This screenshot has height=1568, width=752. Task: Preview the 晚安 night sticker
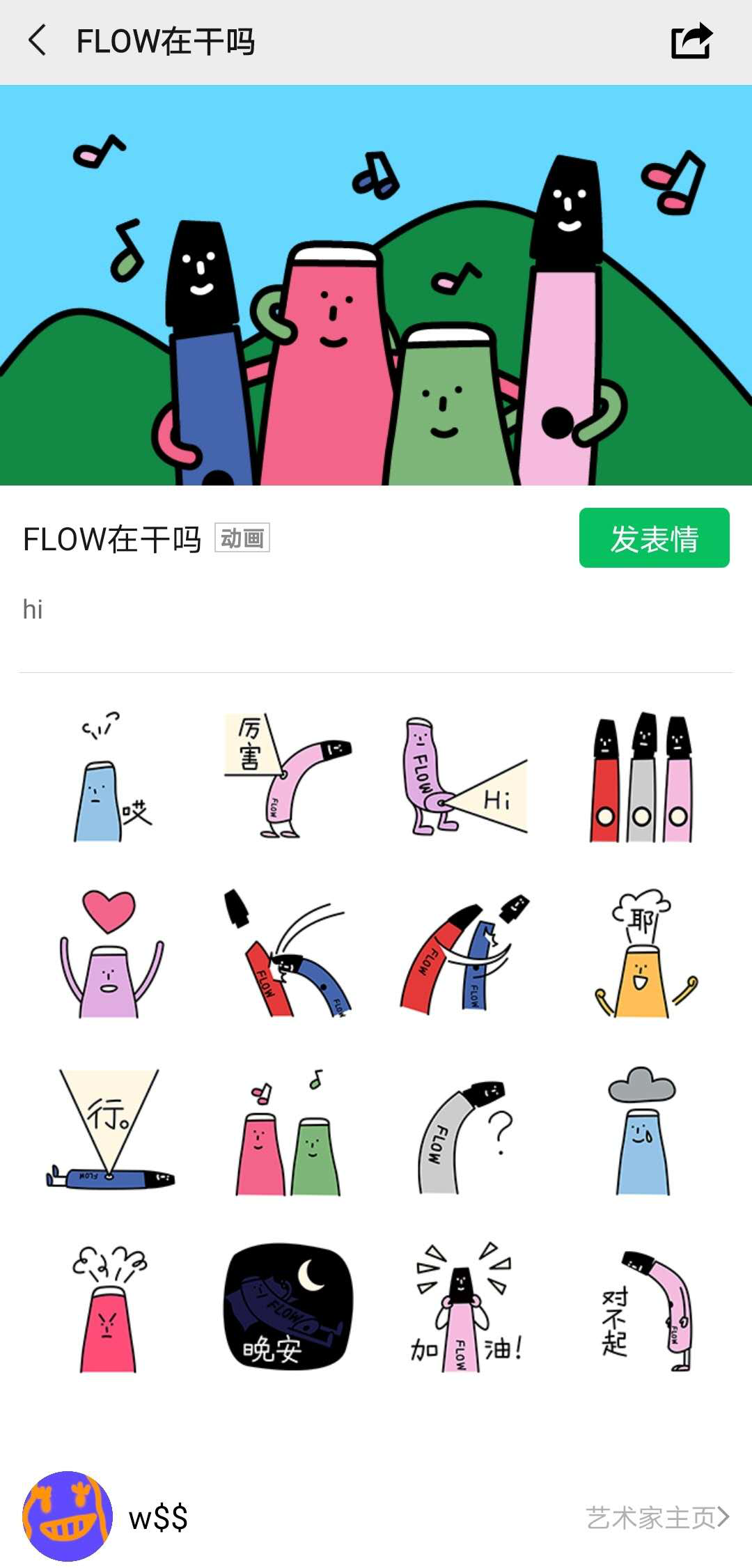(x=287, y=1307)
